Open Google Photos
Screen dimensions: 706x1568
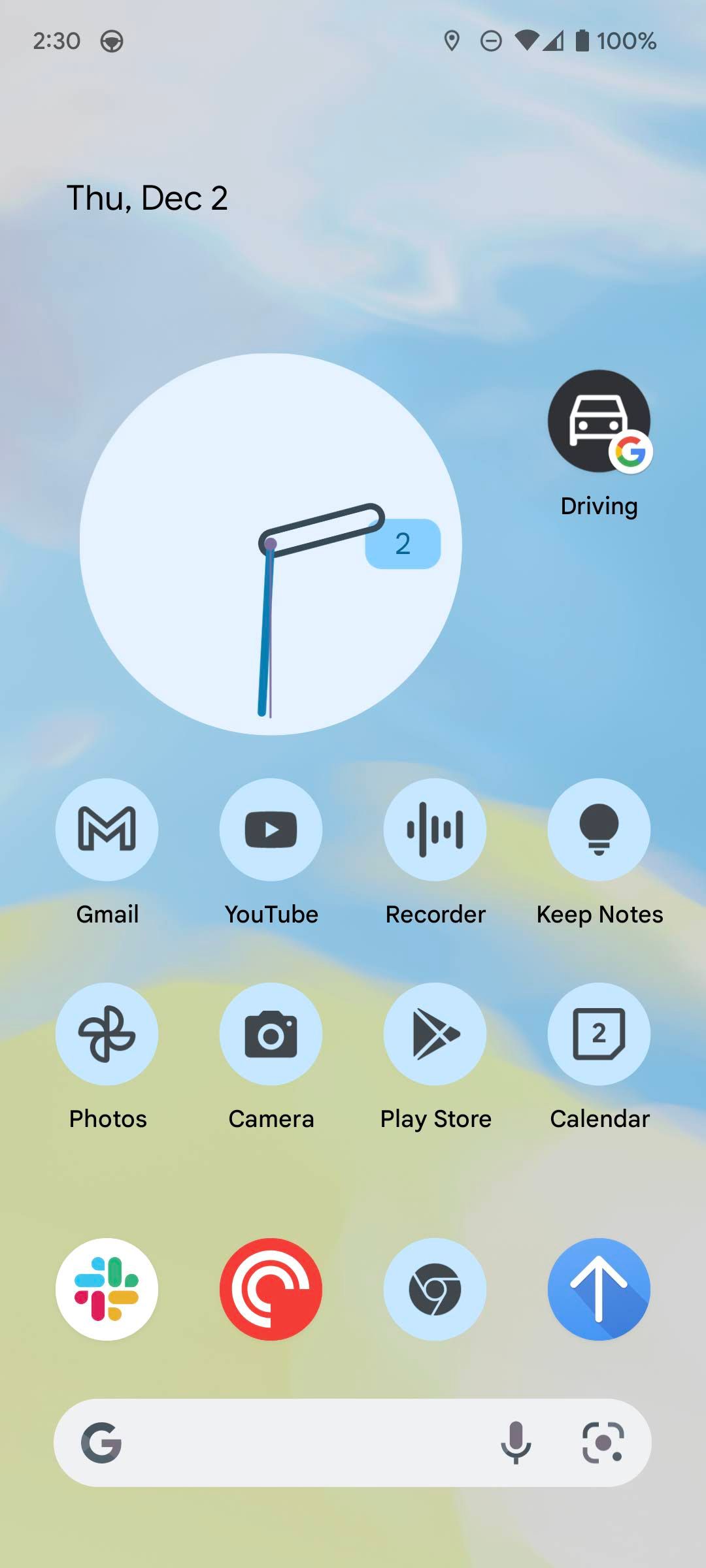coord(107,1034)
